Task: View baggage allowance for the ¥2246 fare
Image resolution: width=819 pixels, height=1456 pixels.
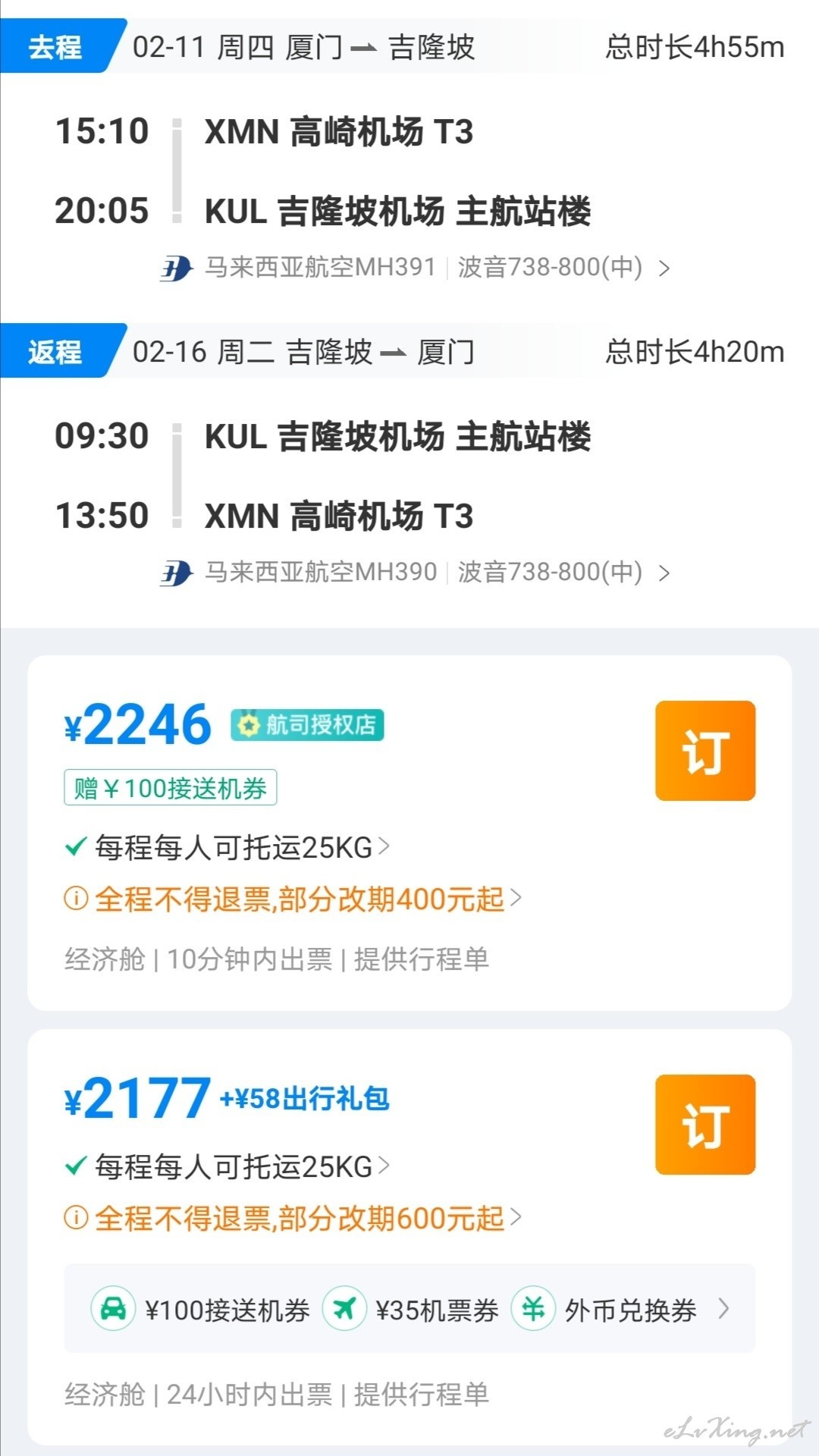Action: pos(227,847)
